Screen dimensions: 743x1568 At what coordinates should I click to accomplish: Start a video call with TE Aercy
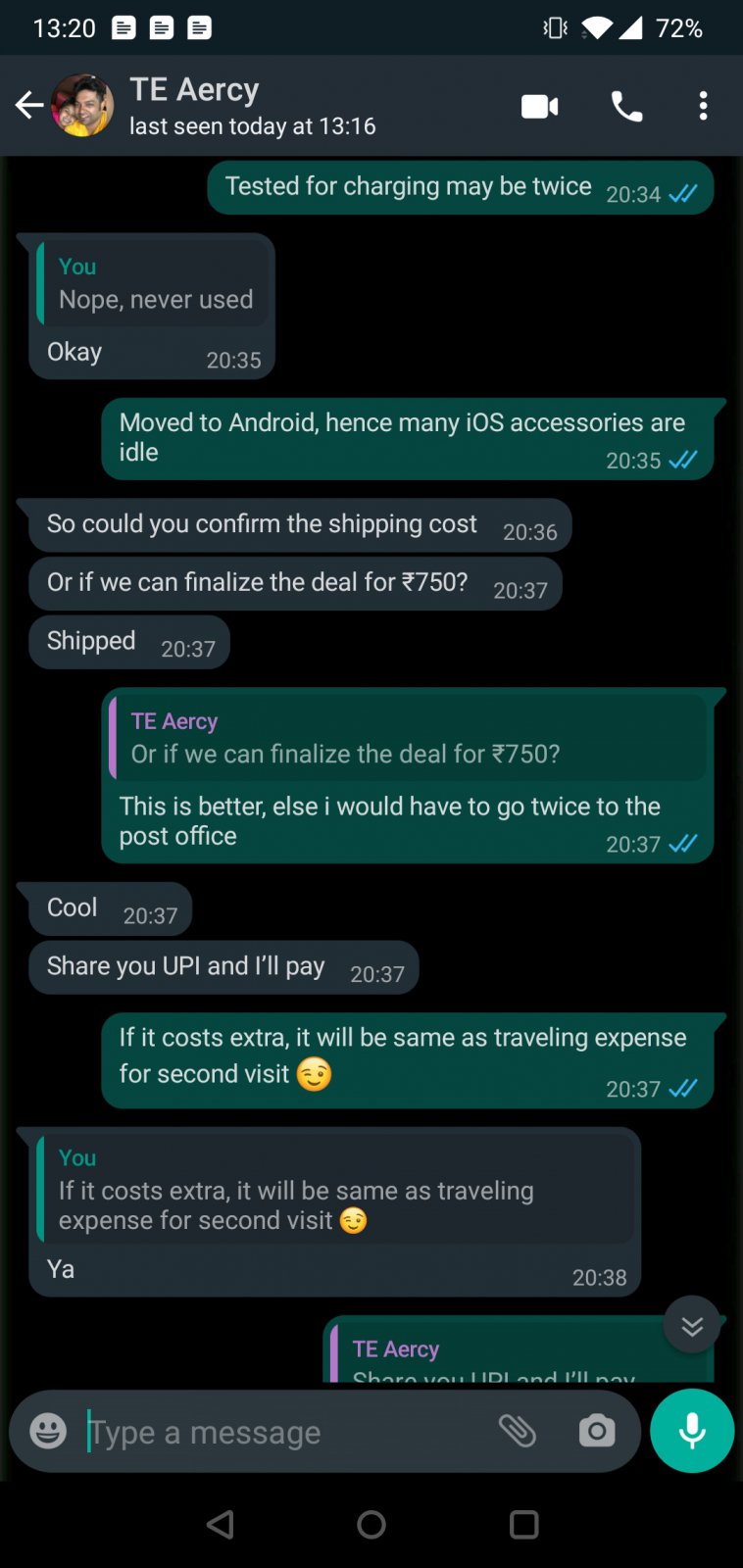coord(539,106)
